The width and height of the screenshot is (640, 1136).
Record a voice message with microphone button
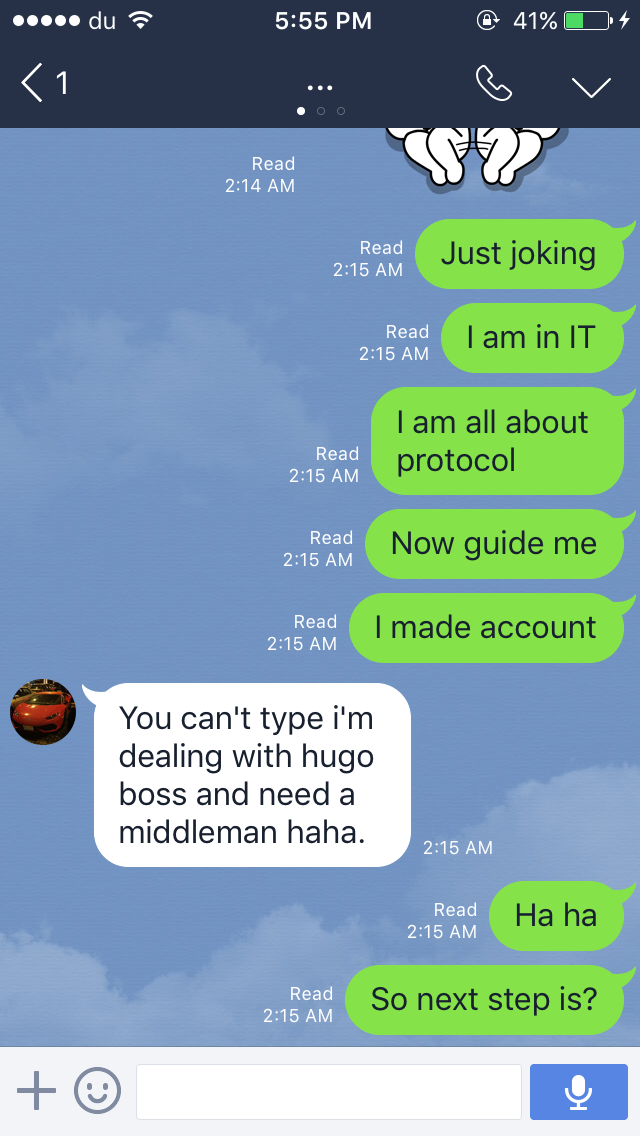coord(578,1091)
